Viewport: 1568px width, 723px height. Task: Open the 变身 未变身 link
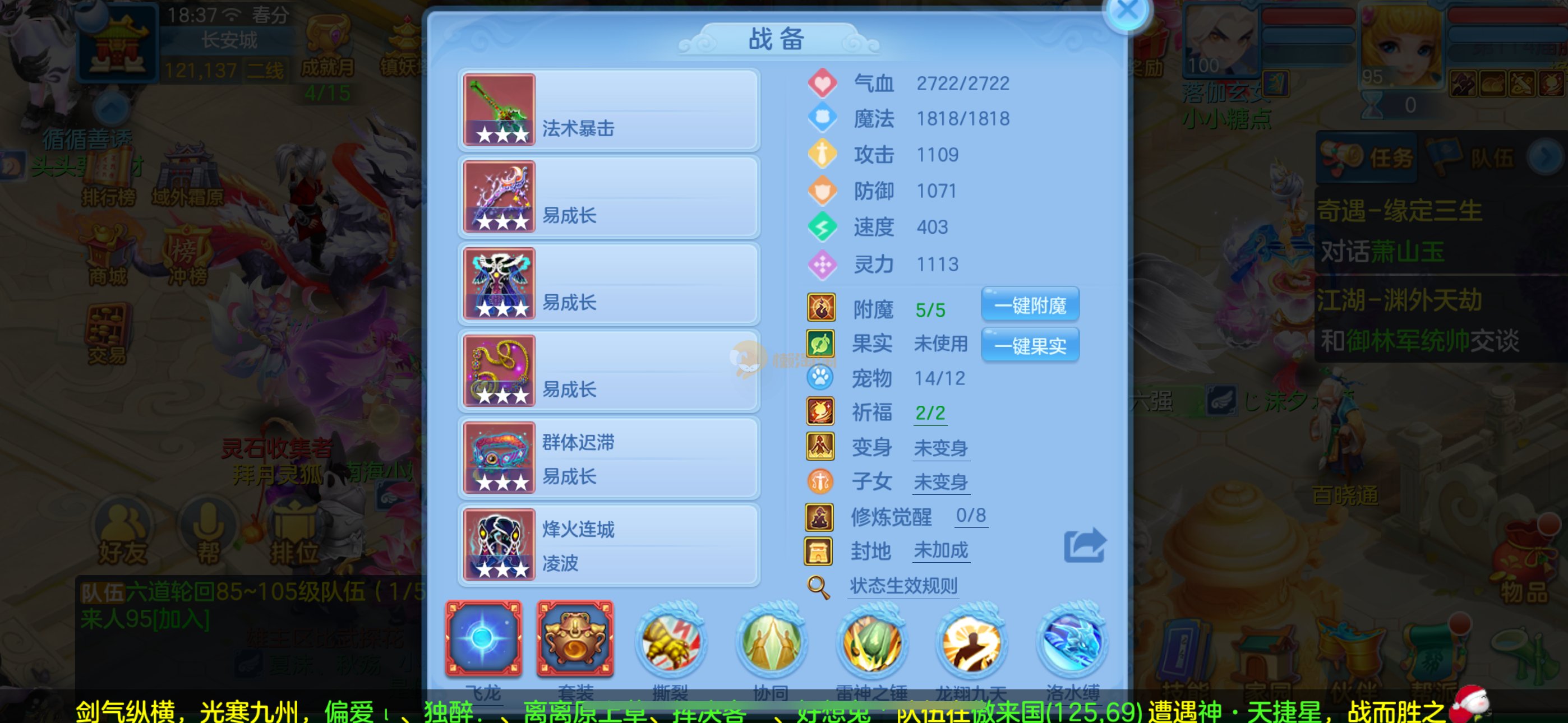[940, 448]
